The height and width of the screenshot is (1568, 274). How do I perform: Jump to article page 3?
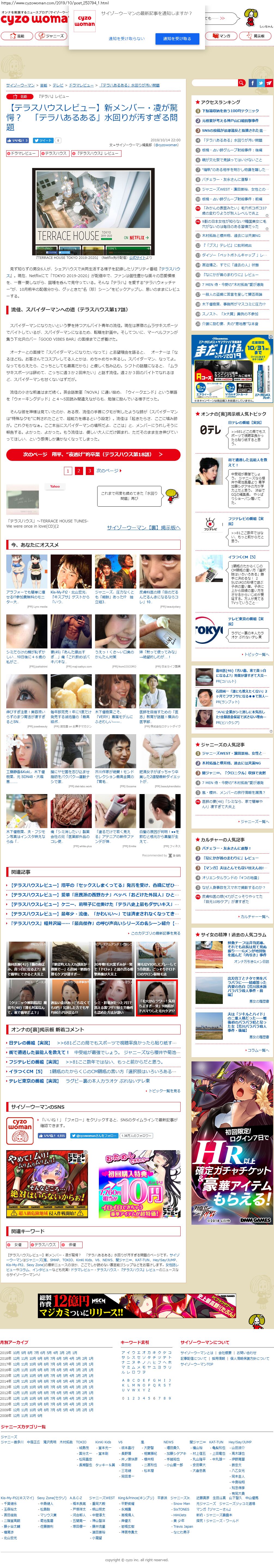(x=89, y=470)
